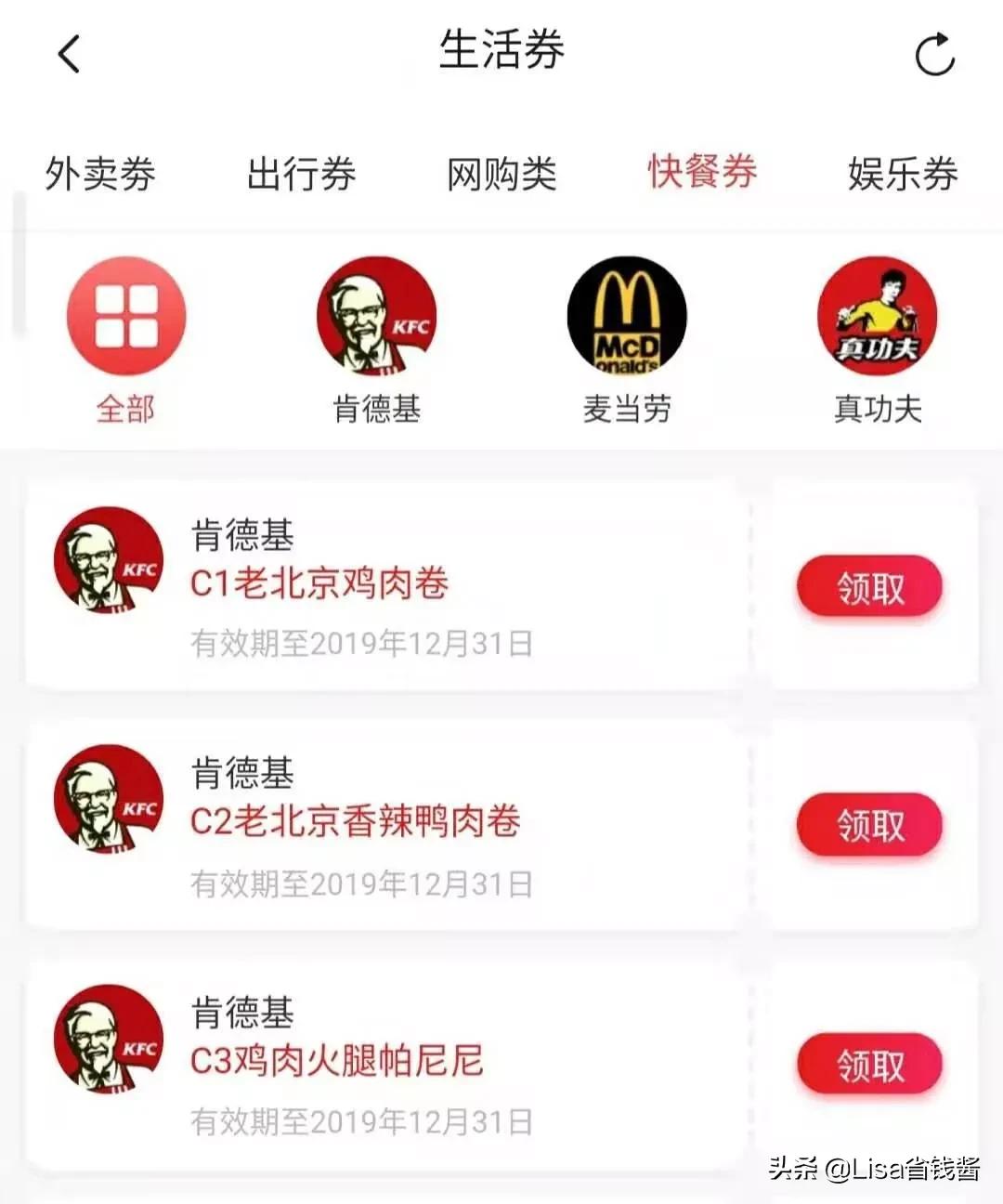Tap the 生活券 page title
This screenshot has height=1204, width=1003.
(501, 53)
